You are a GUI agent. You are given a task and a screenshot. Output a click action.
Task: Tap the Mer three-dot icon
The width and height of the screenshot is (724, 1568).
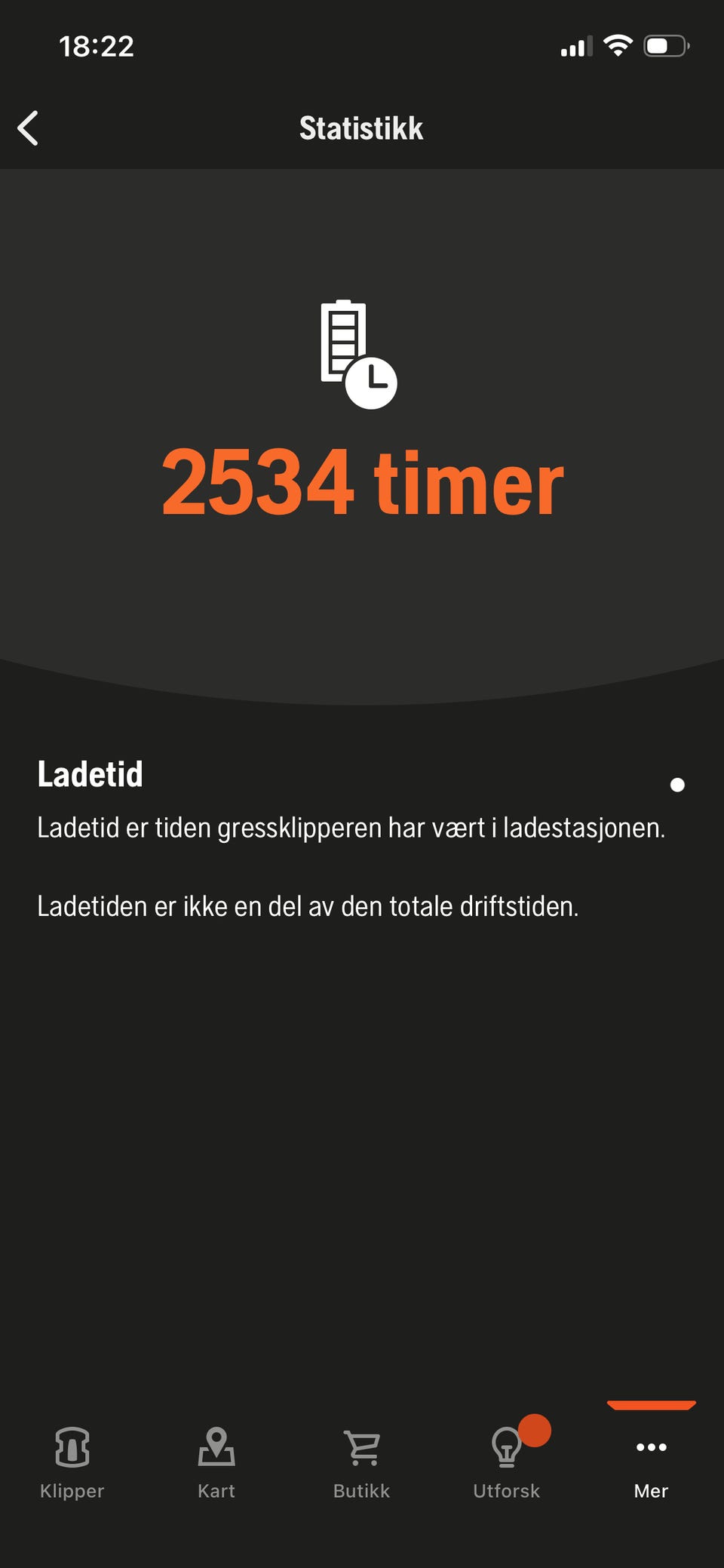651,1447
